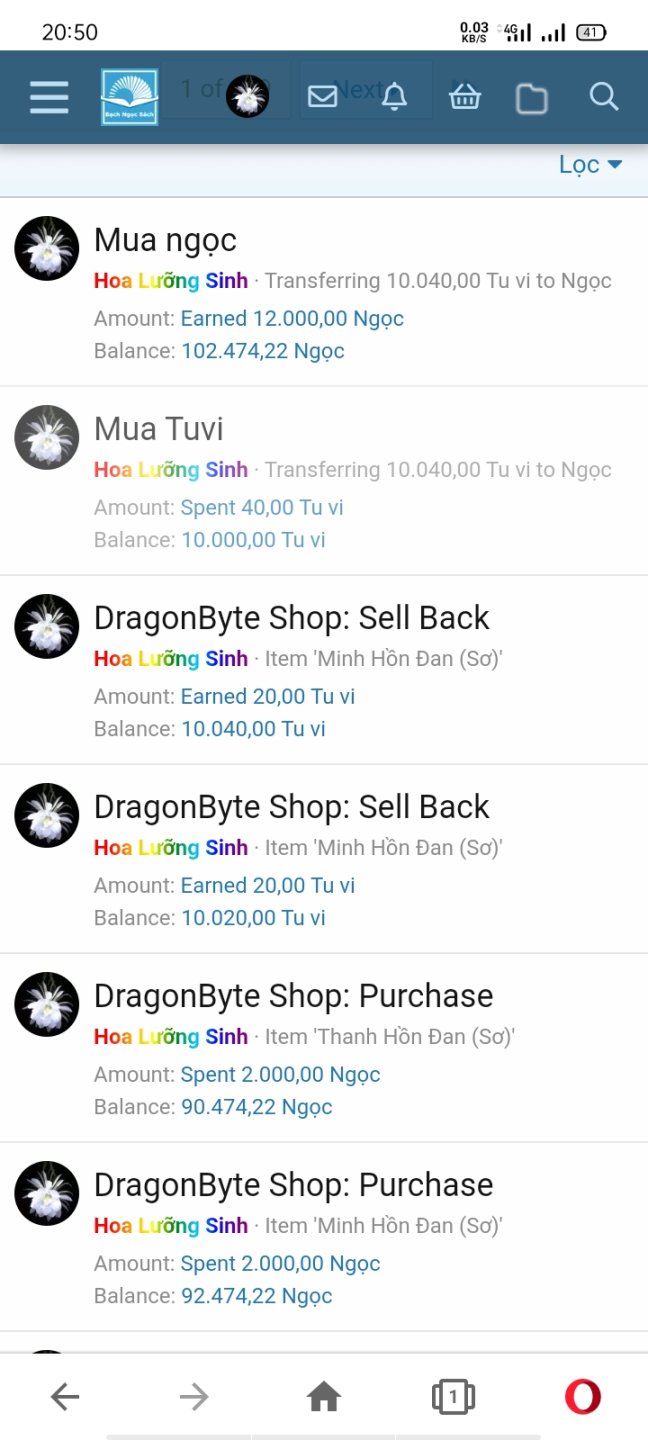This screenshot has height=1440, width=648.
Task: Open Hoa Lưỡng Sinh on the Thanh Hồn Đan purchase
Action: click(x=171, y=1037)
